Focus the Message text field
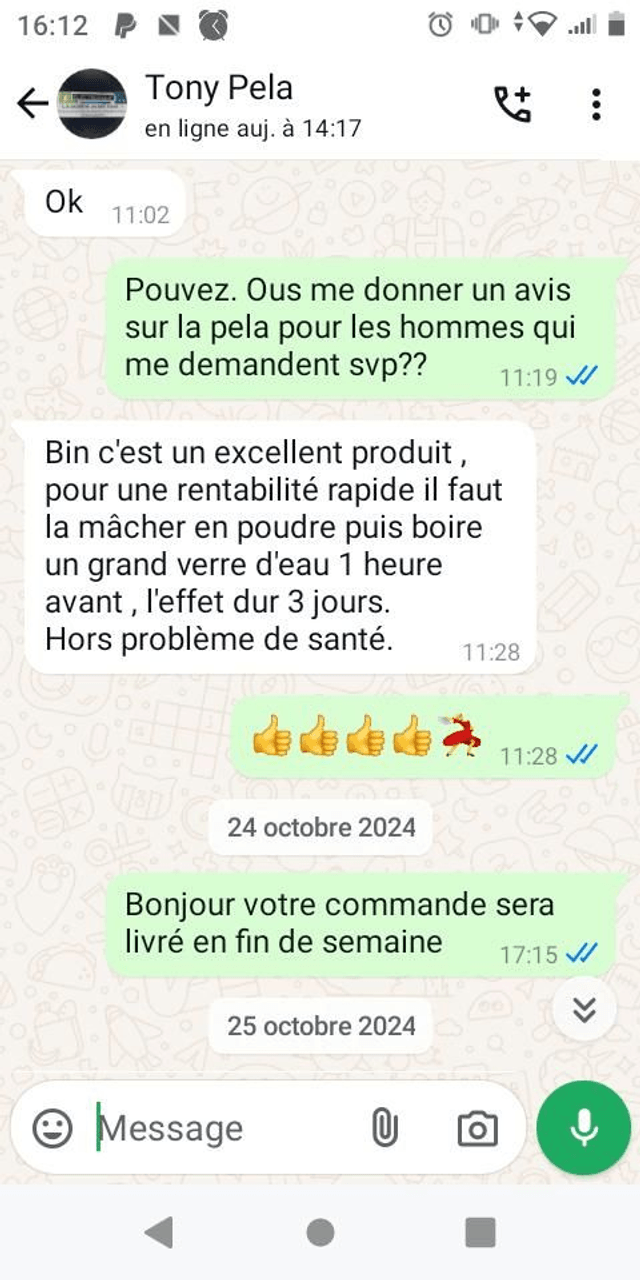Image resolution: width=640 pixels, height=1280 pixels. [x=220, y=1128]
